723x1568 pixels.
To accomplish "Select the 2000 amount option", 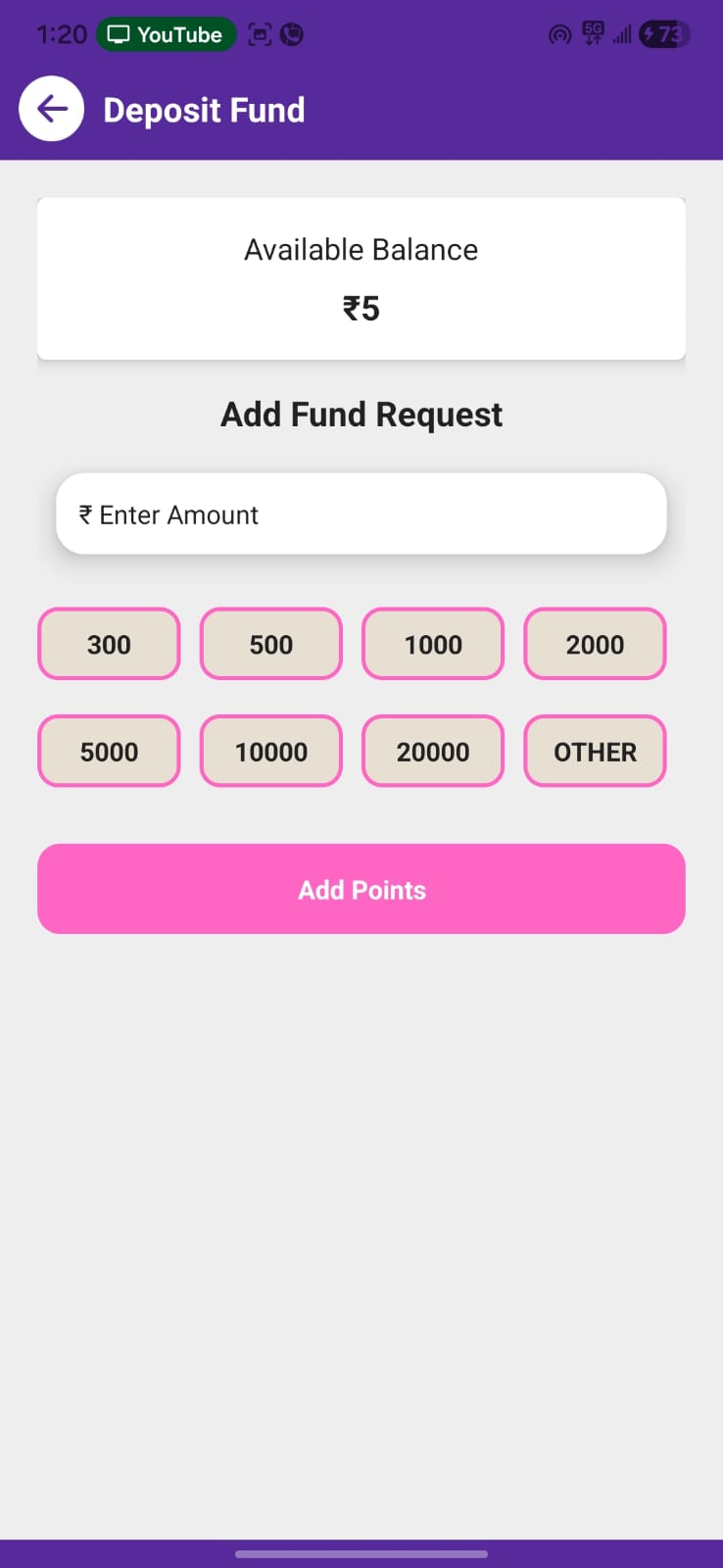I will pyautogui.click(x=595, y=644).
